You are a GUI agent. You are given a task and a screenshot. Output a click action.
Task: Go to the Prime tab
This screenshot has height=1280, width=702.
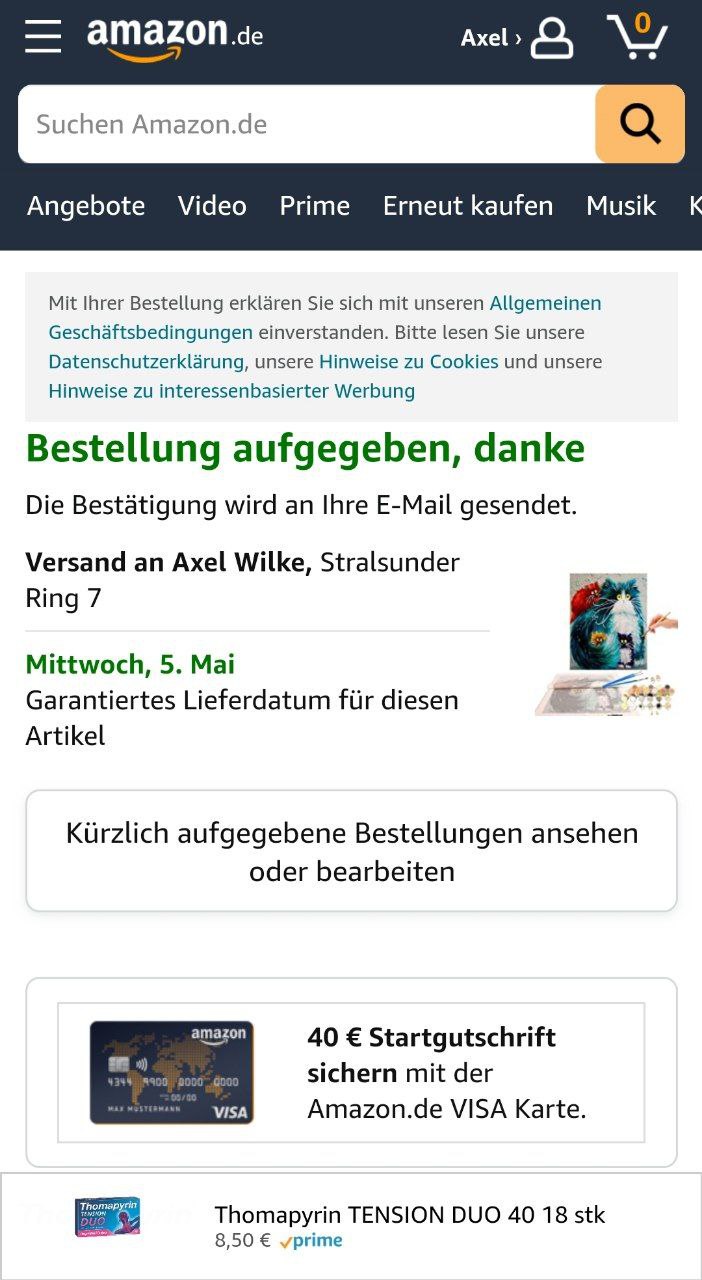(314, 206)
